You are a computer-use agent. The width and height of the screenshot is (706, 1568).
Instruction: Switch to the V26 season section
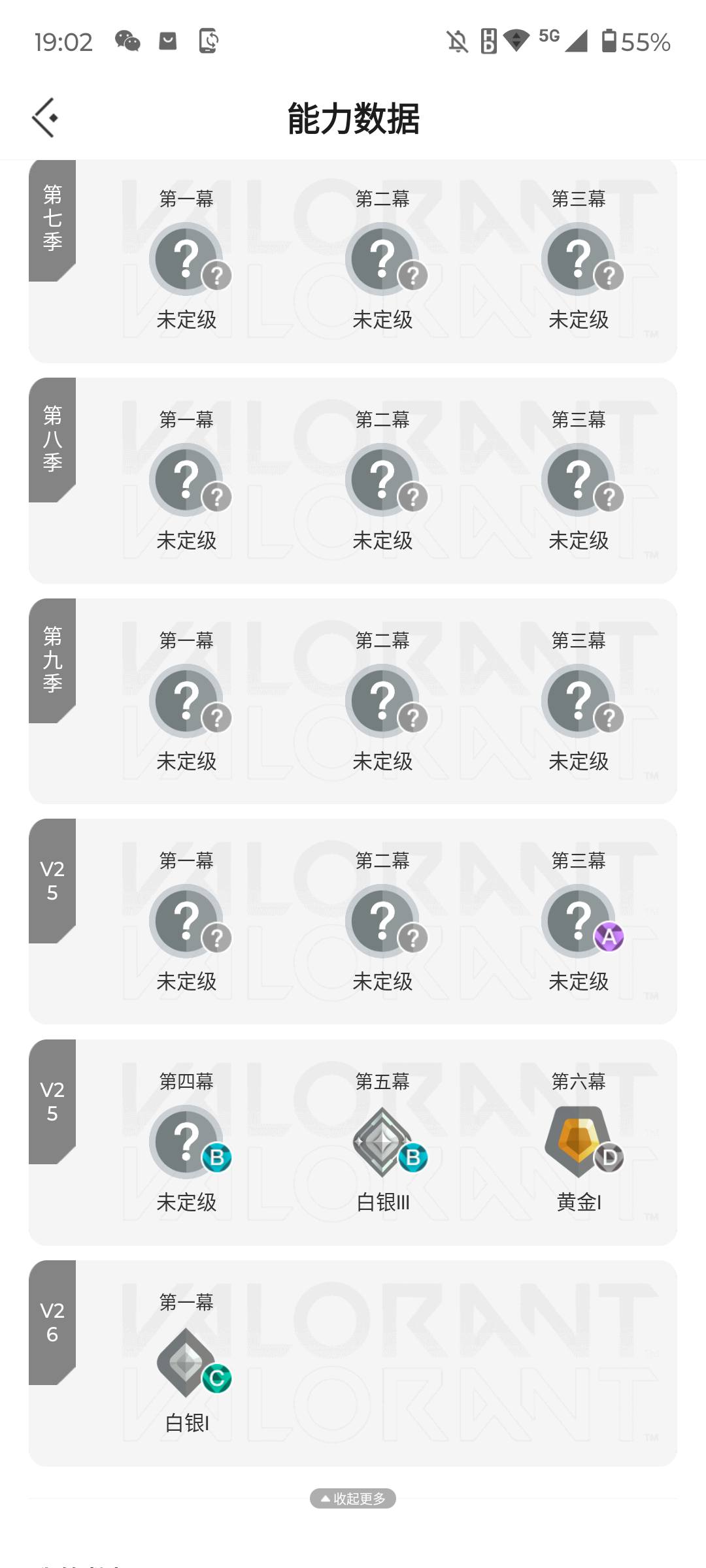point(52,1321)
